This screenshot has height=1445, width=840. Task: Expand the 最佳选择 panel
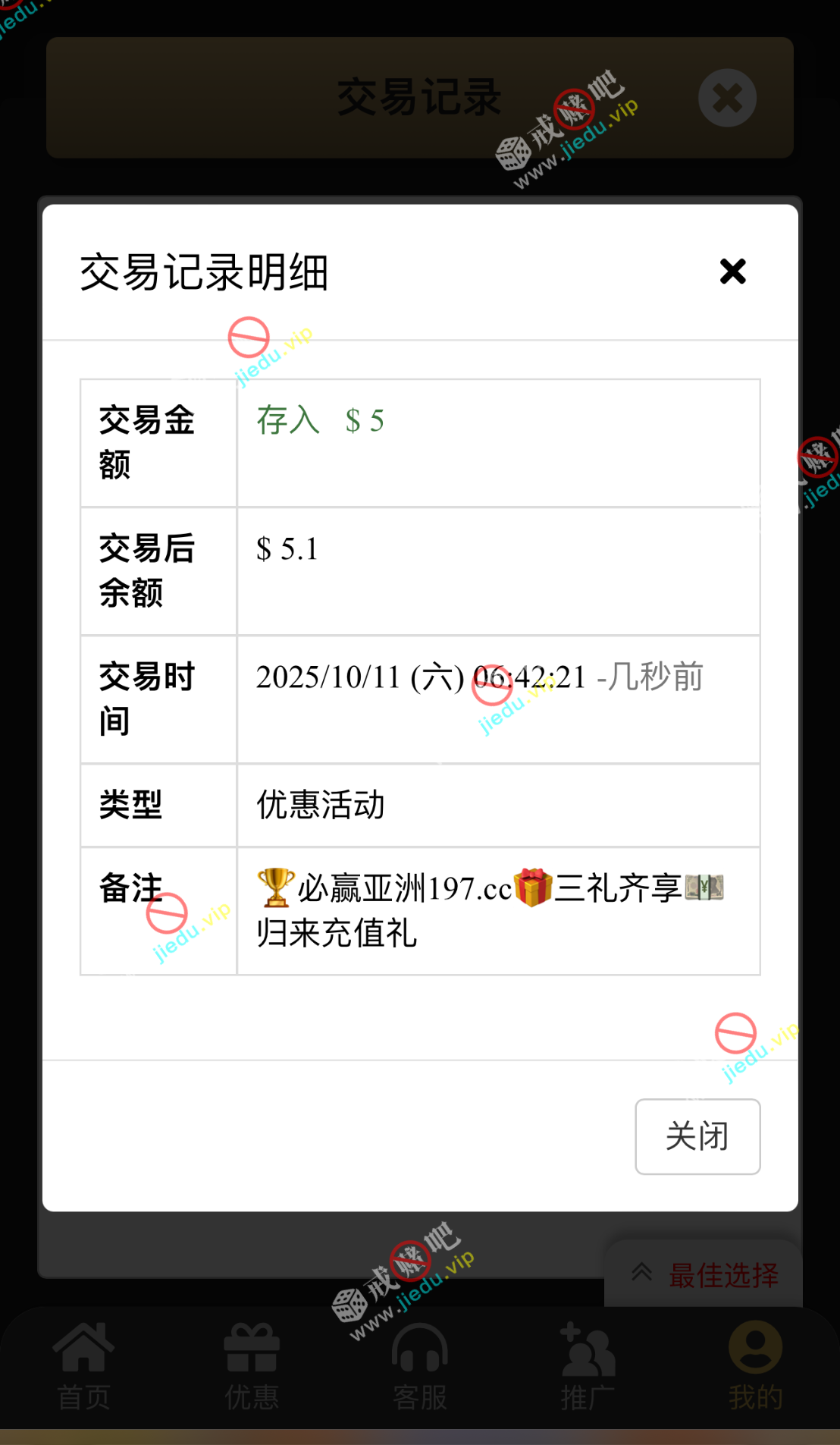pyautogui.click(x=704, y=1274)
